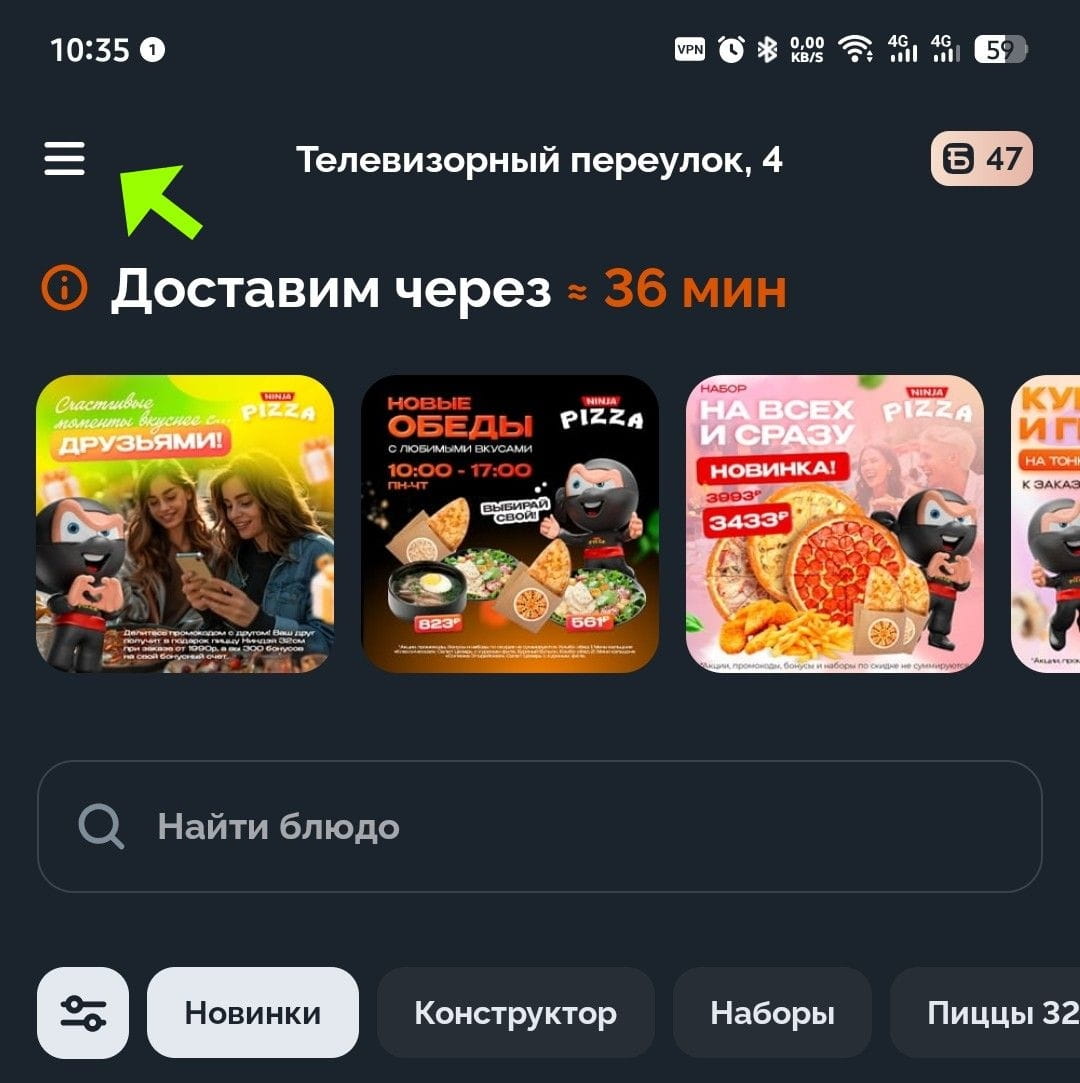Switch to the Наборы category
The height and width of the screenshot is (1083, 1080).
[x=772, y=1013]
